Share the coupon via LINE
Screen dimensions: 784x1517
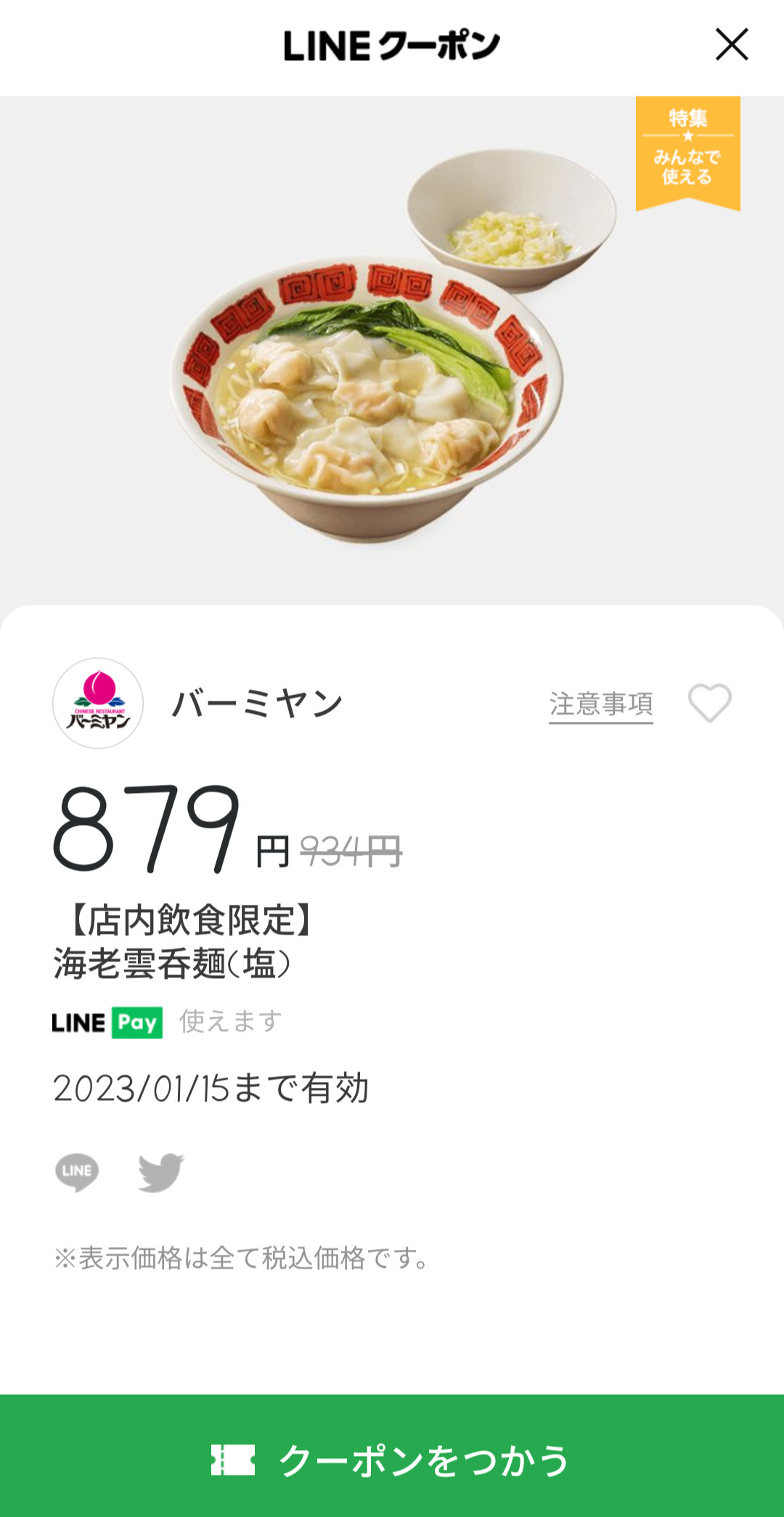coord(77,1171)
